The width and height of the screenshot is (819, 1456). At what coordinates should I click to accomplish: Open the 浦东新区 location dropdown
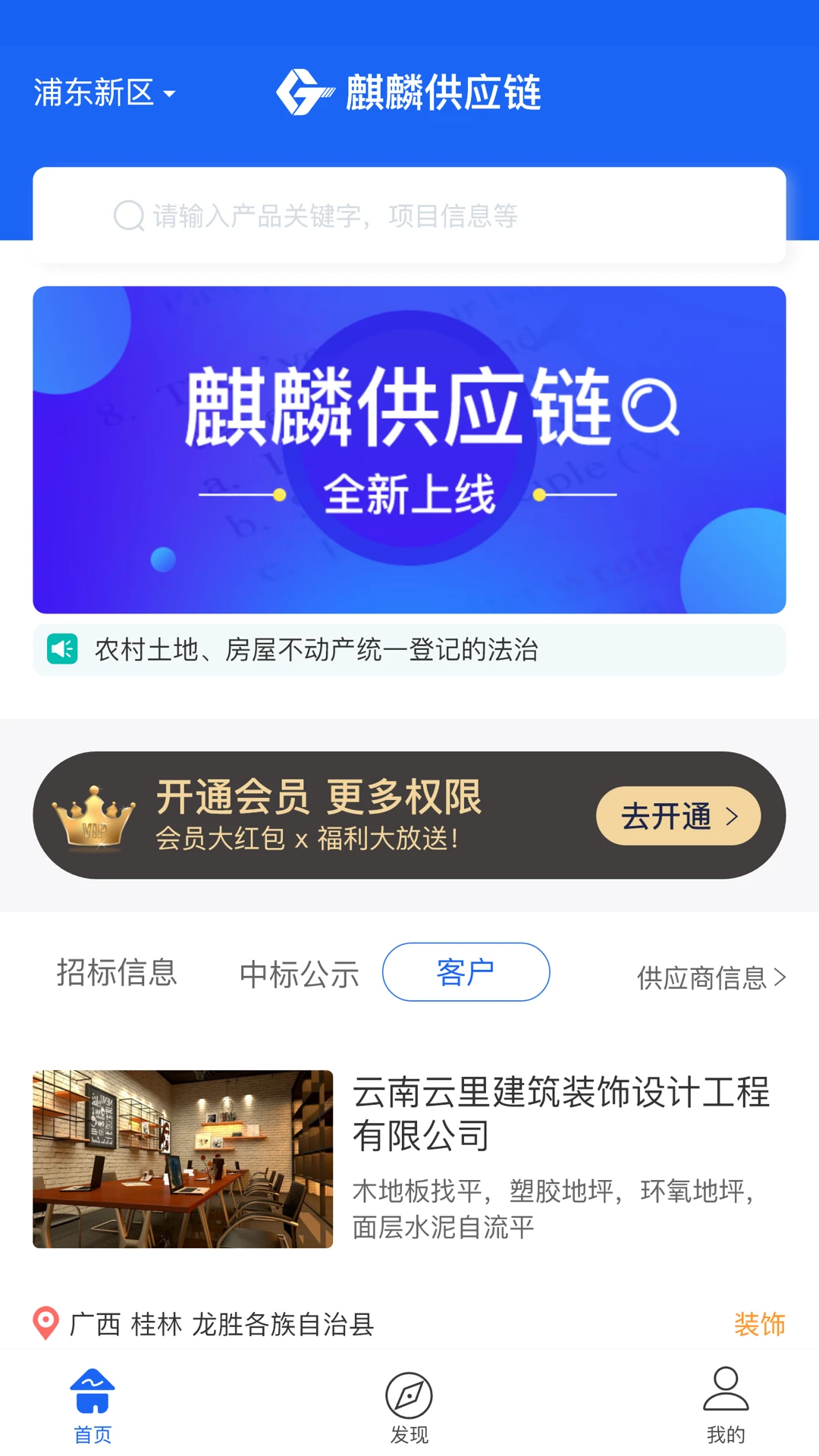point(104,93)
